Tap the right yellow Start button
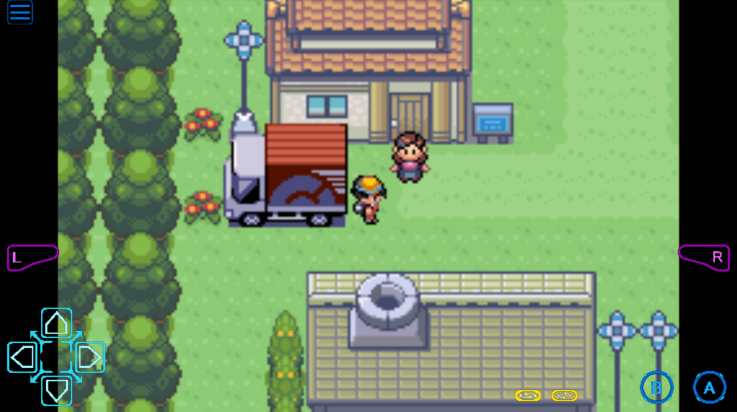 564,395
